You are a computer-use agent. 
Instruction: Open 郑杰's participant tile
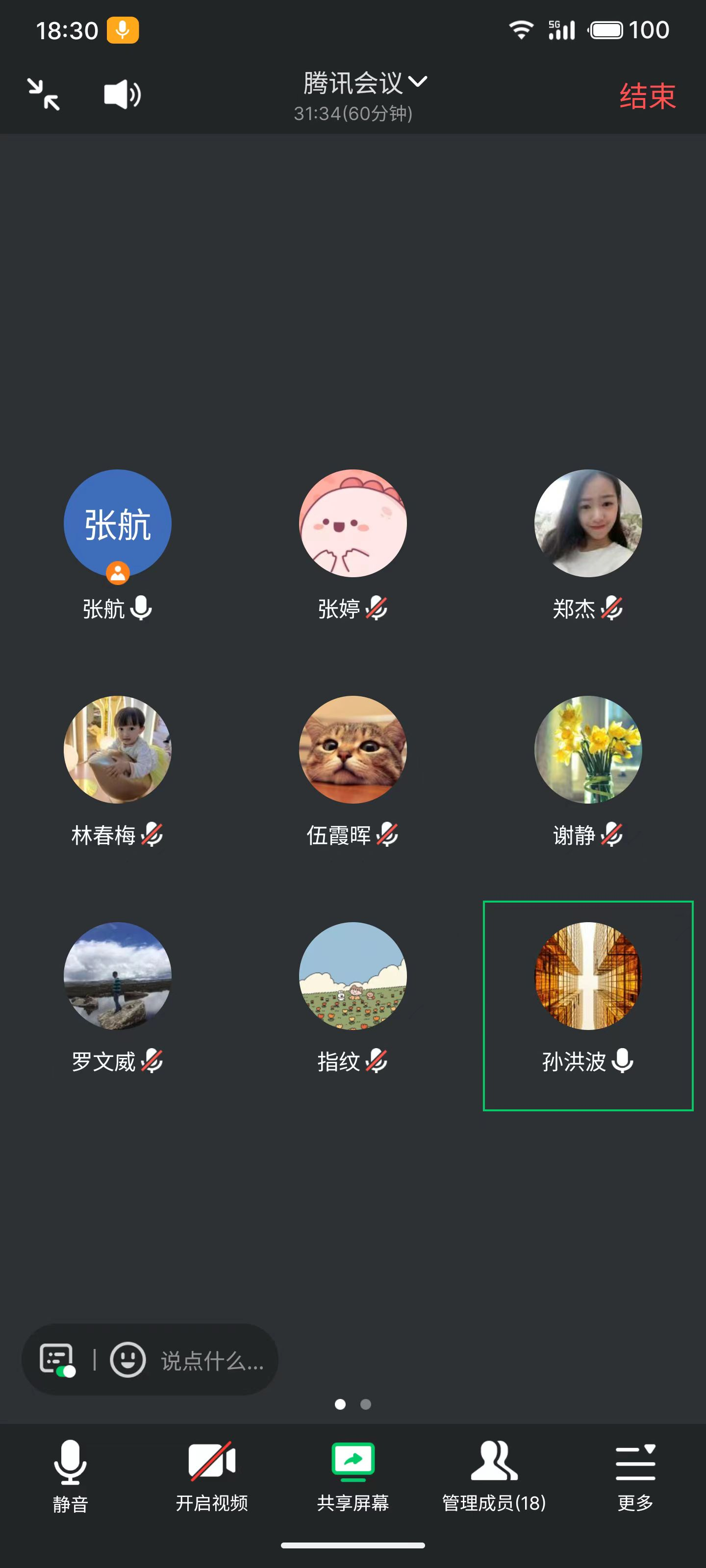(x=588, y=523)
